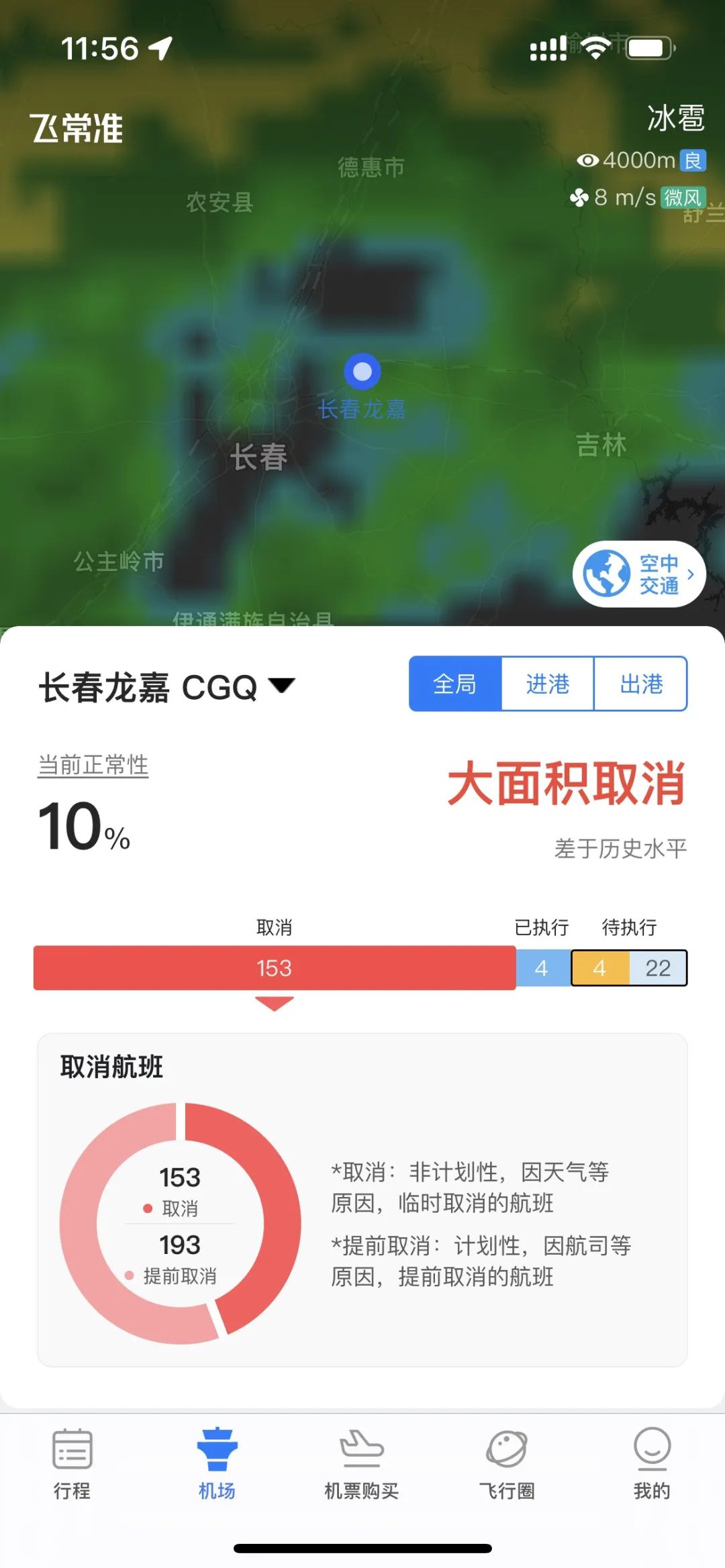Open the 当前正常性 explanation link
725x1568 pixels.
[x=93, y=765]
